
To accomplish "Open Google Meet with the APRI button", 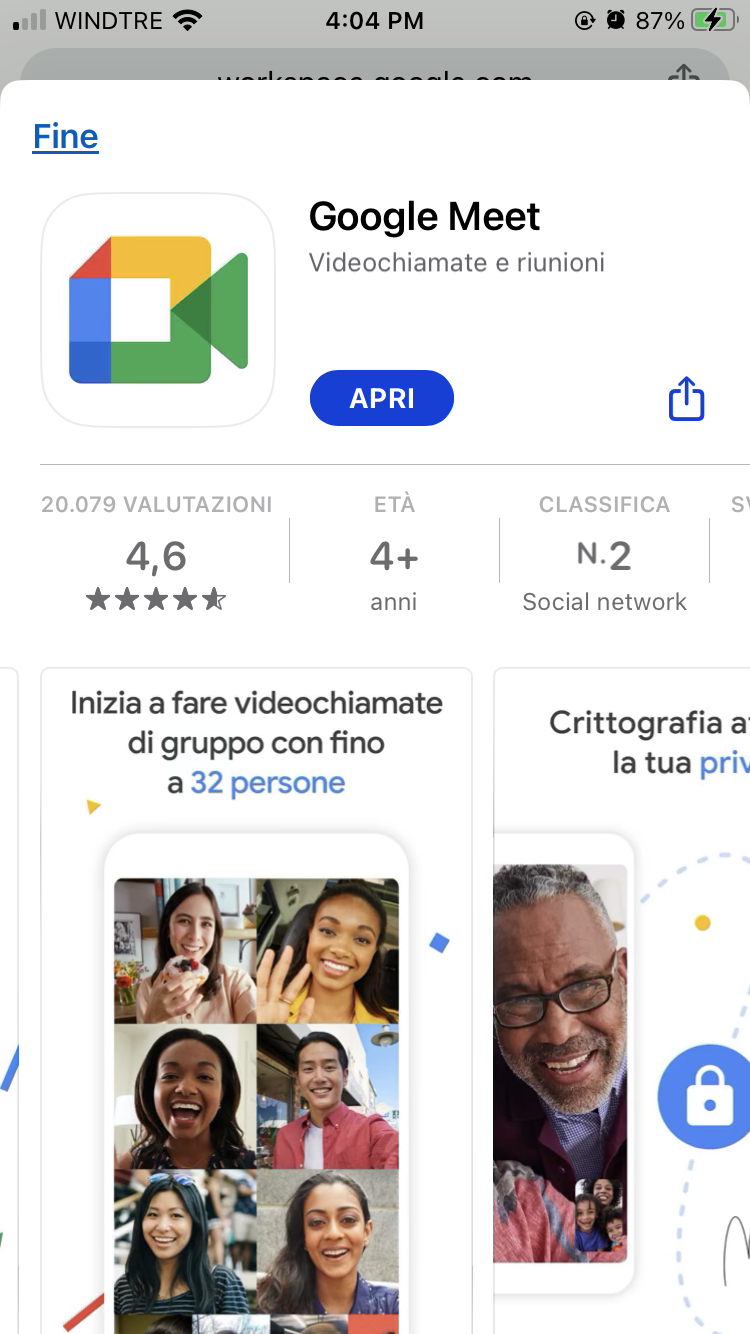I will pyautogui.click(x=382, y=398).
